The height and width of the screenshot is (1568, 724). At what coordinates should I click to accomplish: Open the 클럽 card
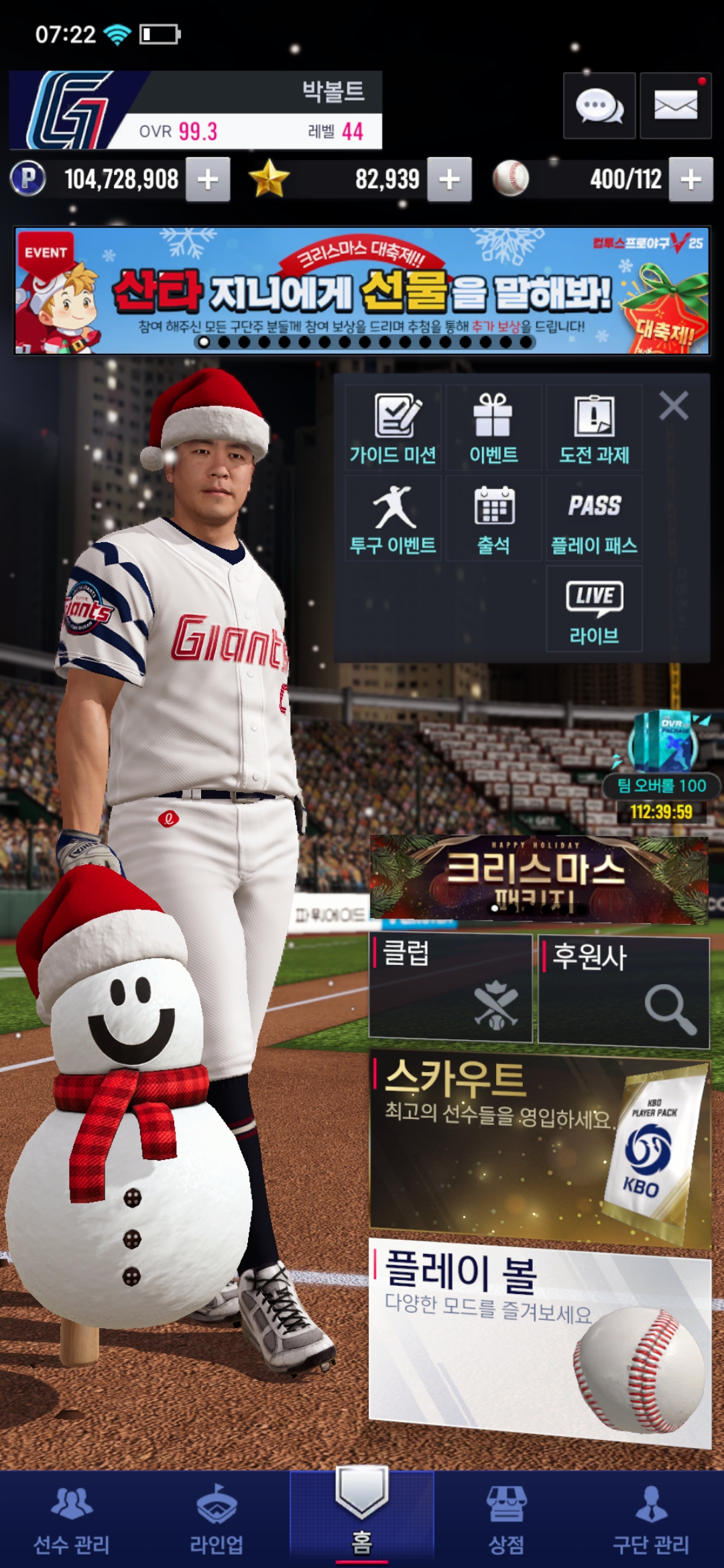coord(450,988)
